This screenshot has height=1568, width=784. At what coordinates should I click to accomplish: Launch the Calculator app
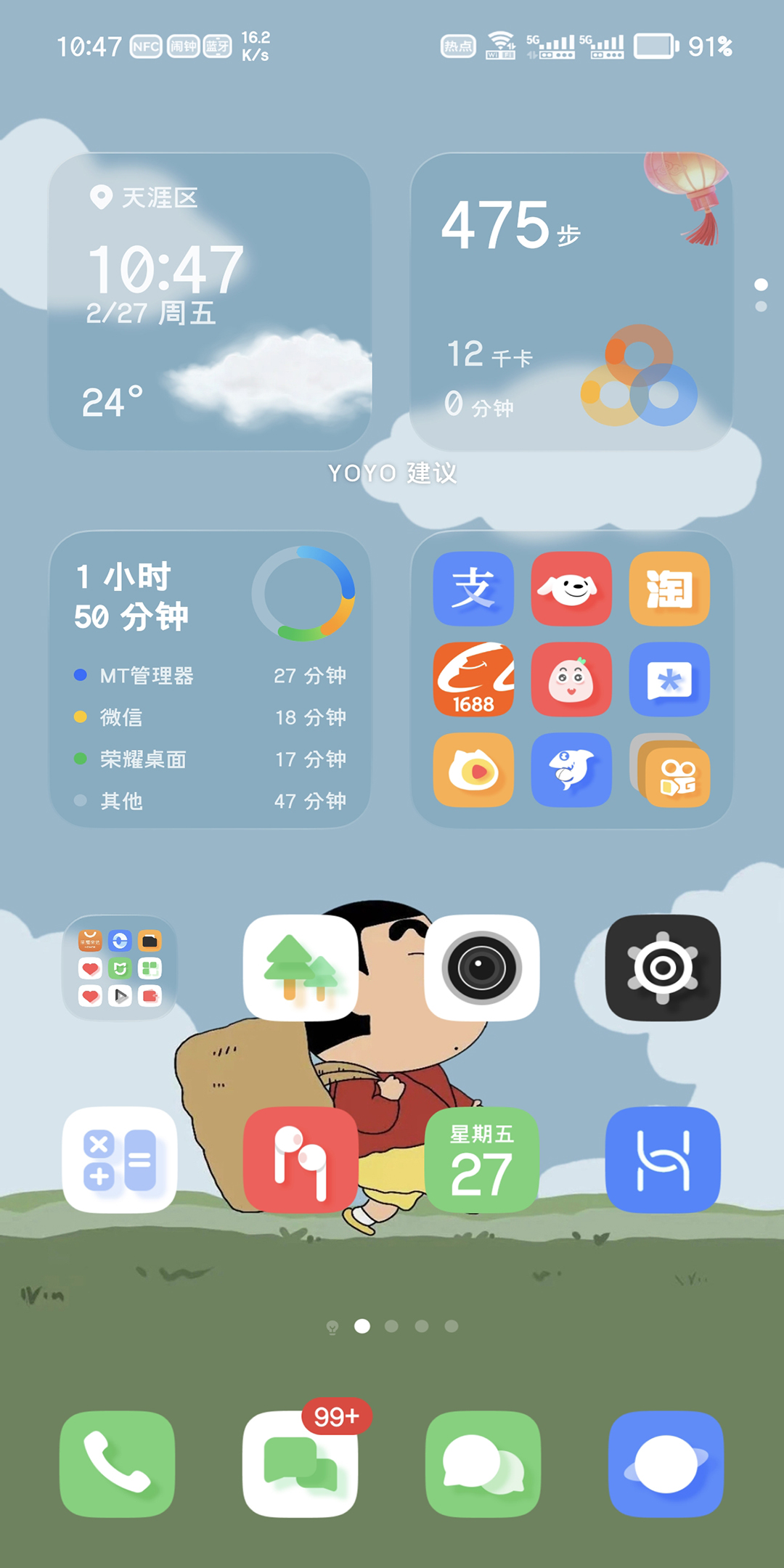pos(120,1160)
